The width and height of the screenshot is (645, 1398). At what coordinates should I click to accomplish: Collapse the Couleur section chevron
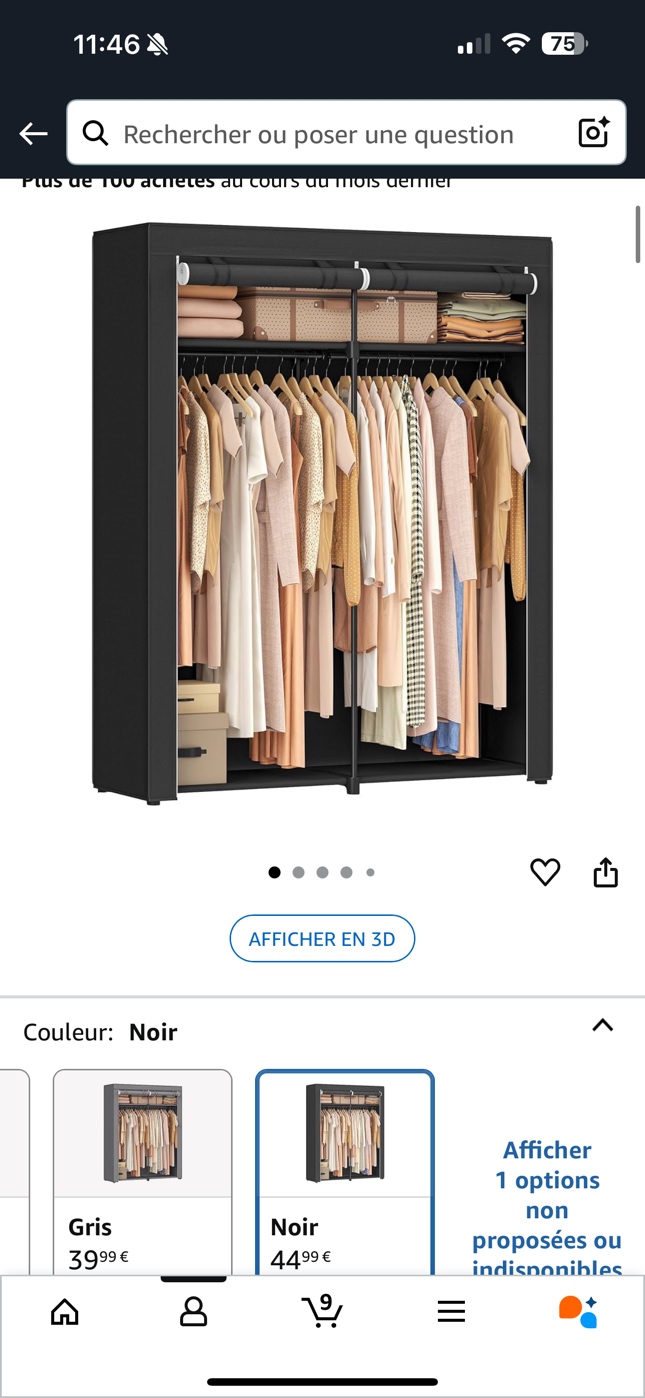point(602,1025)
